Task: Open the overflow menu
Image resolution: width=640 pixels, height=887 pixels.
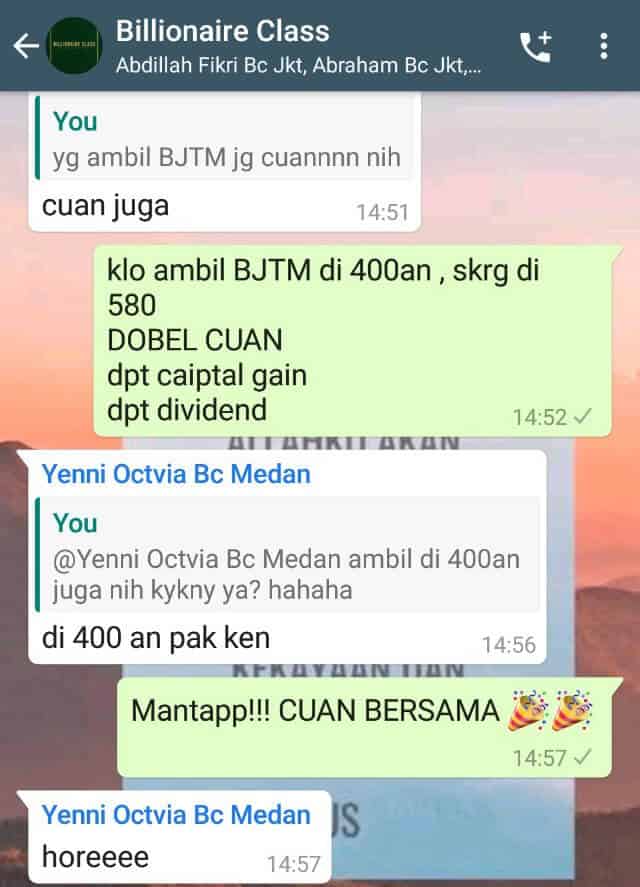Action: pyautogui.click(x=604, y=46)
